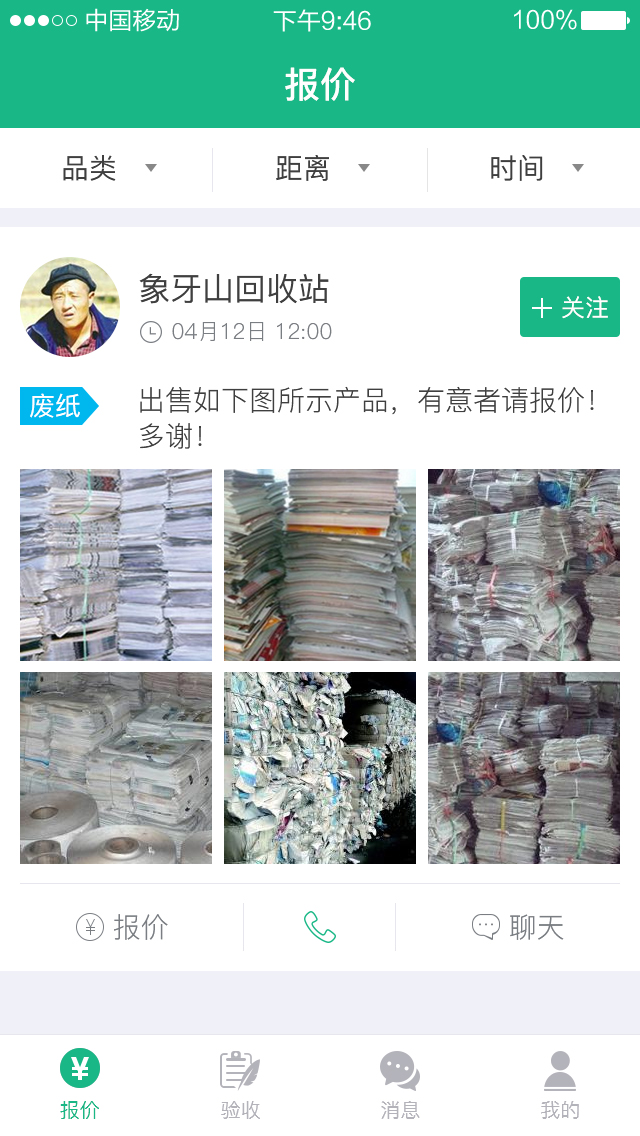Follow 象牙山回收站 with the 关注 button
Screen dimensions: 640x1136
[x=569, y=308]
